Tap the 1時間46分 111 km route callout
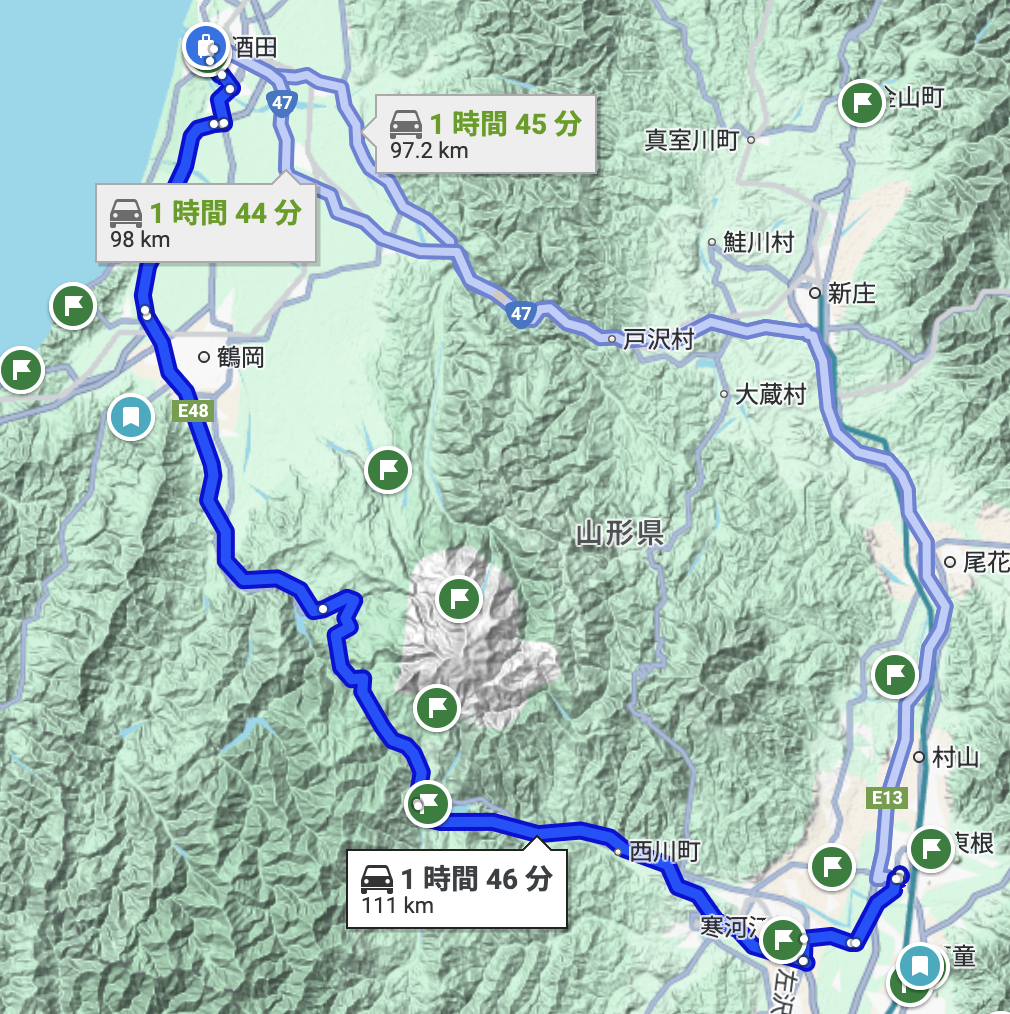Image resolution: width=1010 pixels, height=1014 pixels. pos(457,889)
